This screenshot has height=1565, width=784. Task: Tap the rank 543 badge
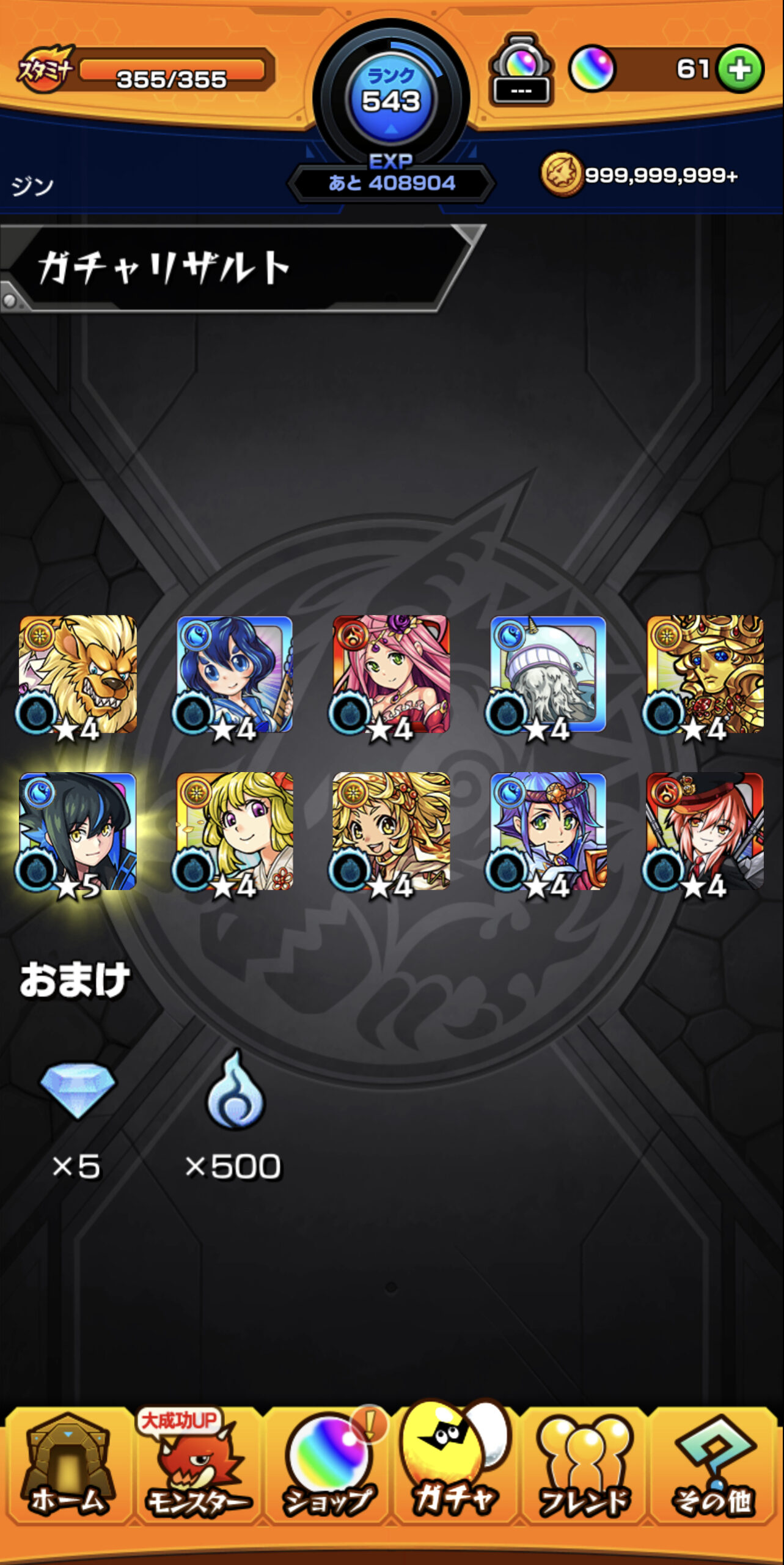pos(391,98)
